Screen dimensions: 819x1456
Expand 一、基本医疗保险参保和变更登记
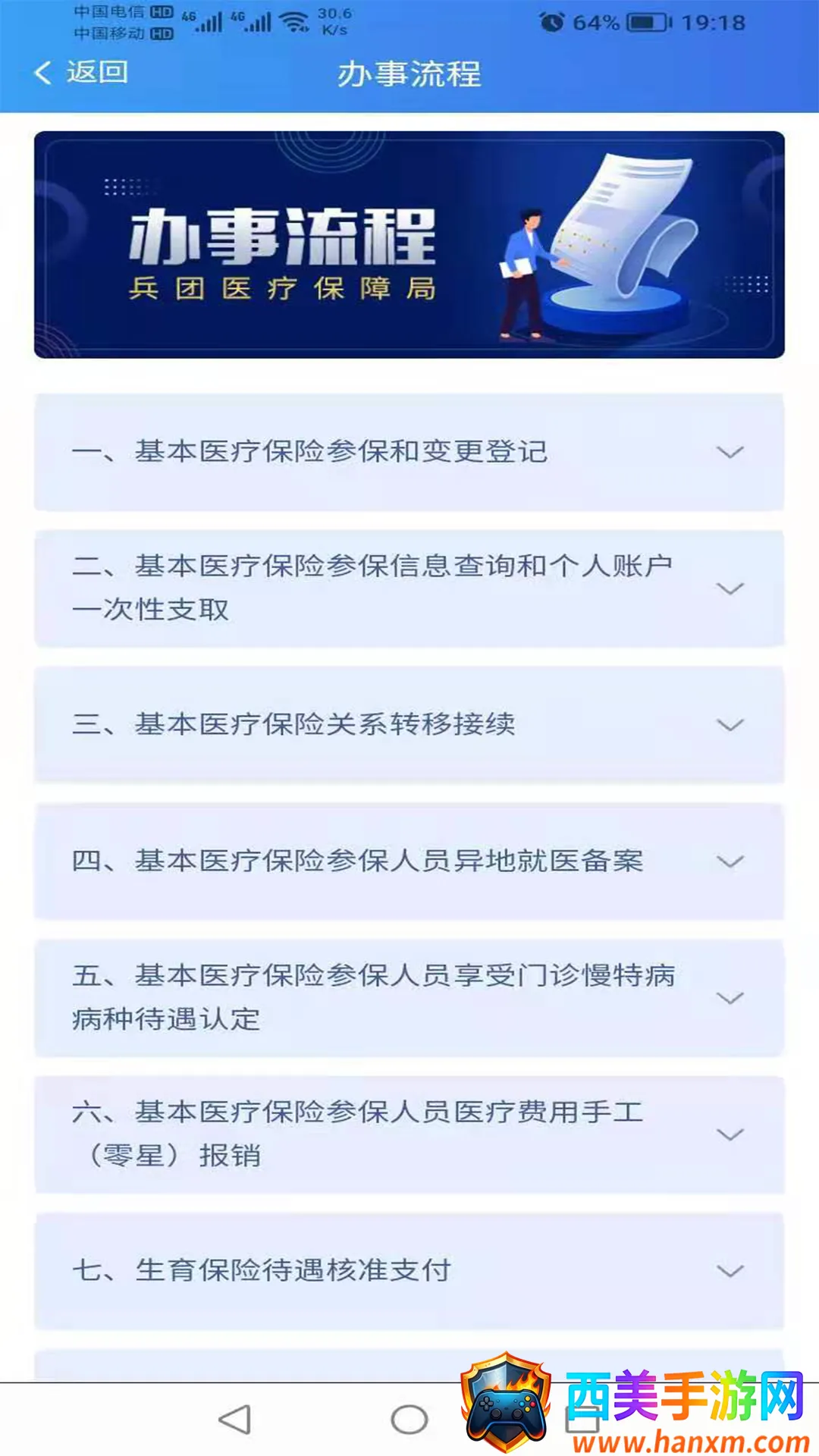(409, 452)
